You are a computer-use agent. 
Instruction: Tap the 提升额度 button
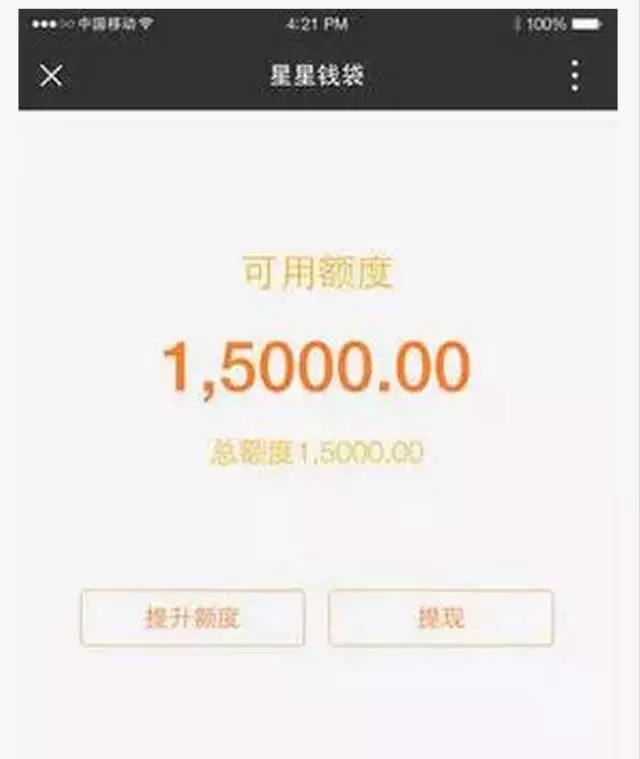click(x=192, y=618)
